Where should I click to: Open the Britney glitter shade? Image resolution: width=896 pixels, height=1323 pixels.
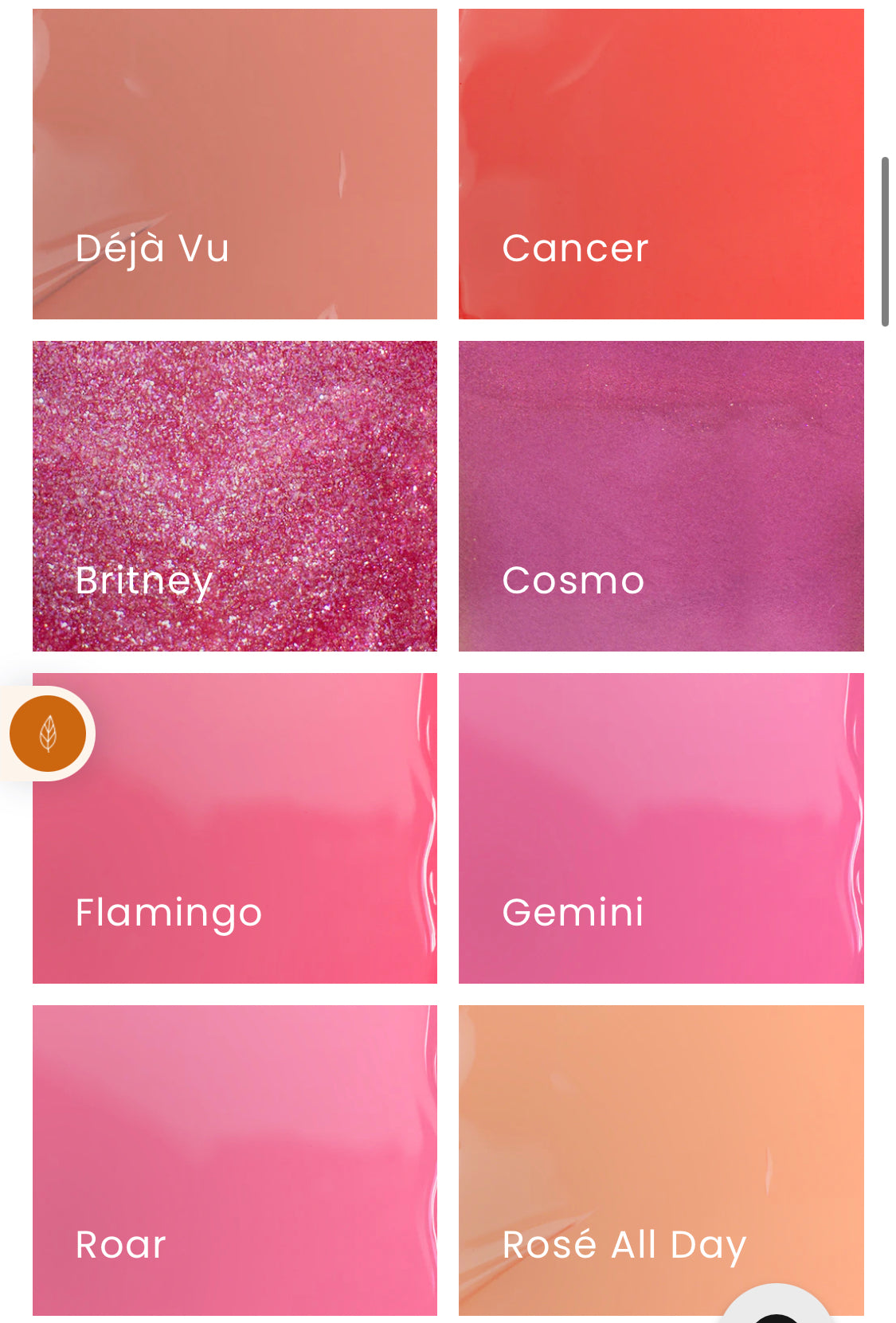pos(234,495)
